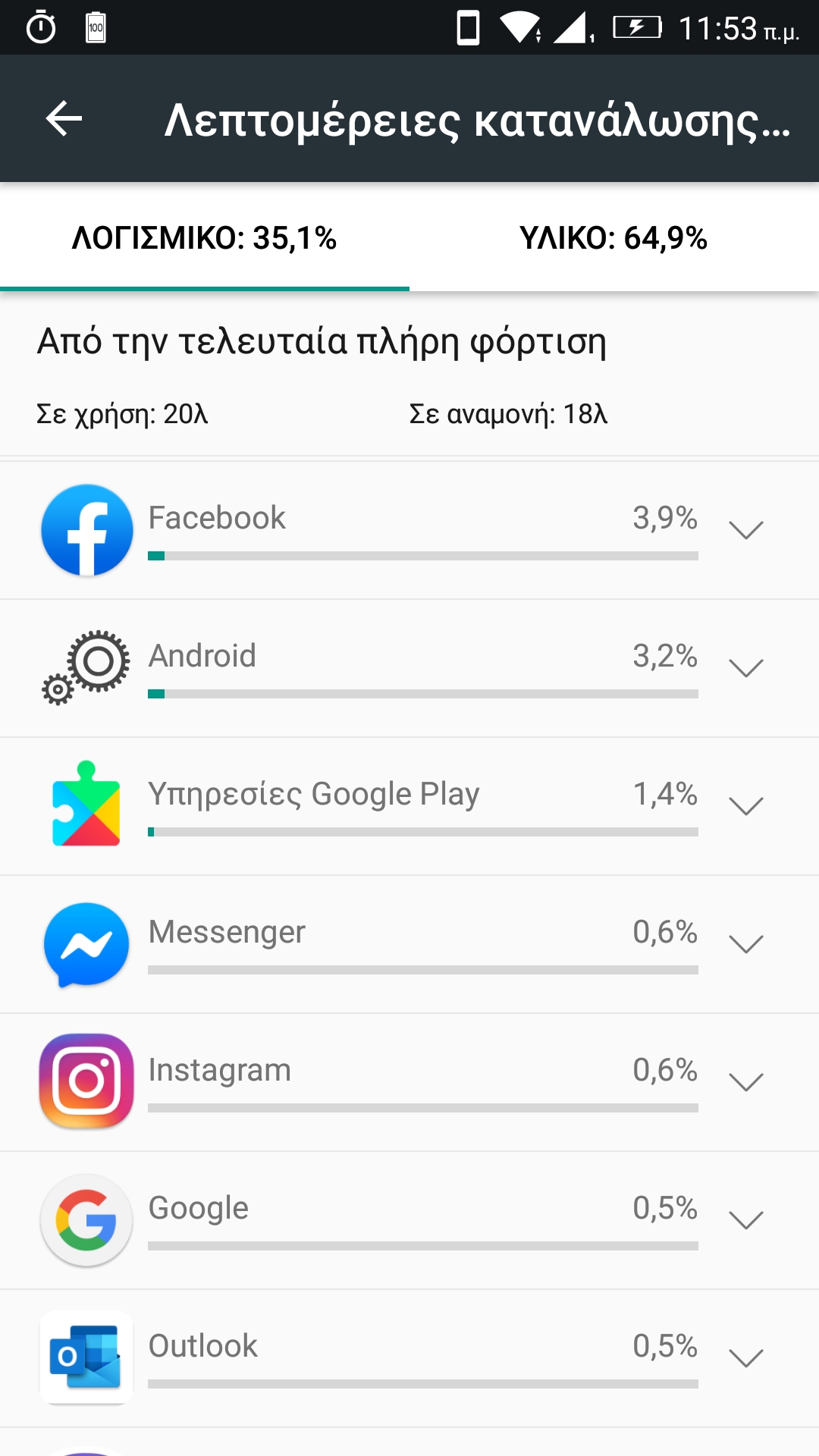Expand Υπηρεσίες Google Play details

(745, 805)
